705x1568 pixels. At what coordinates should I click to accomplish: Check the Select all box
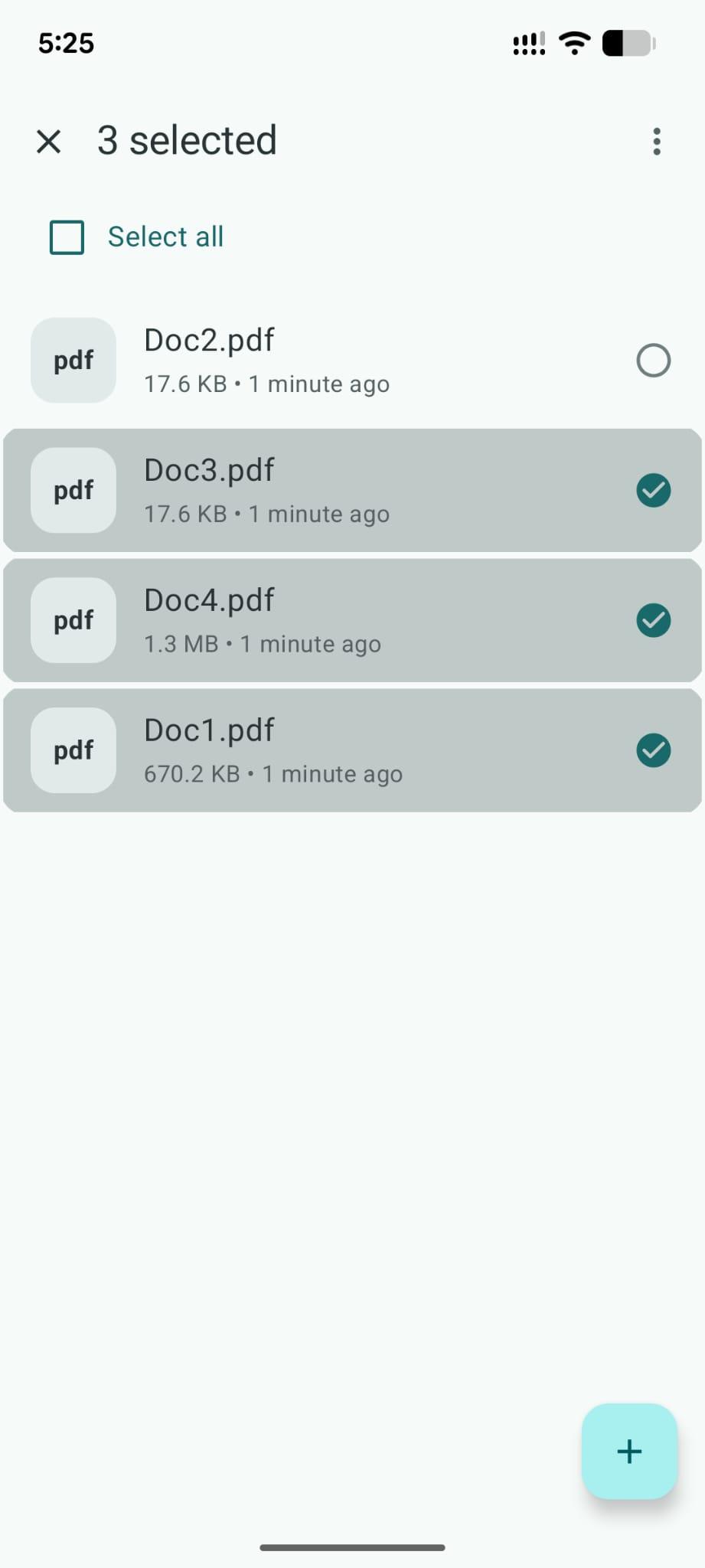(67, 237)
